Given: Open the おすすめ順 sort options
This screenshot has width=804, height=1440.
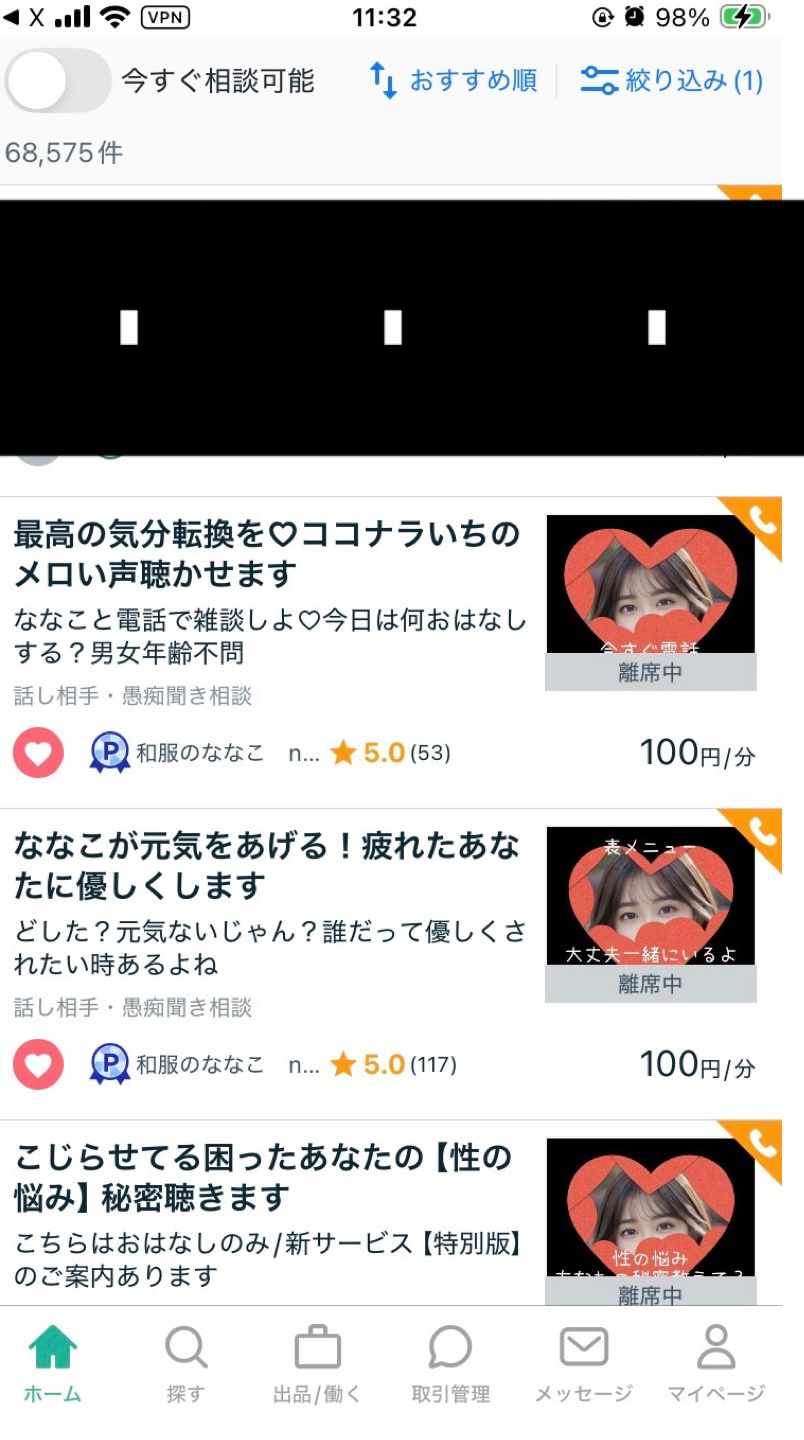Looking at the screenshot, I should tap(453, 80).
